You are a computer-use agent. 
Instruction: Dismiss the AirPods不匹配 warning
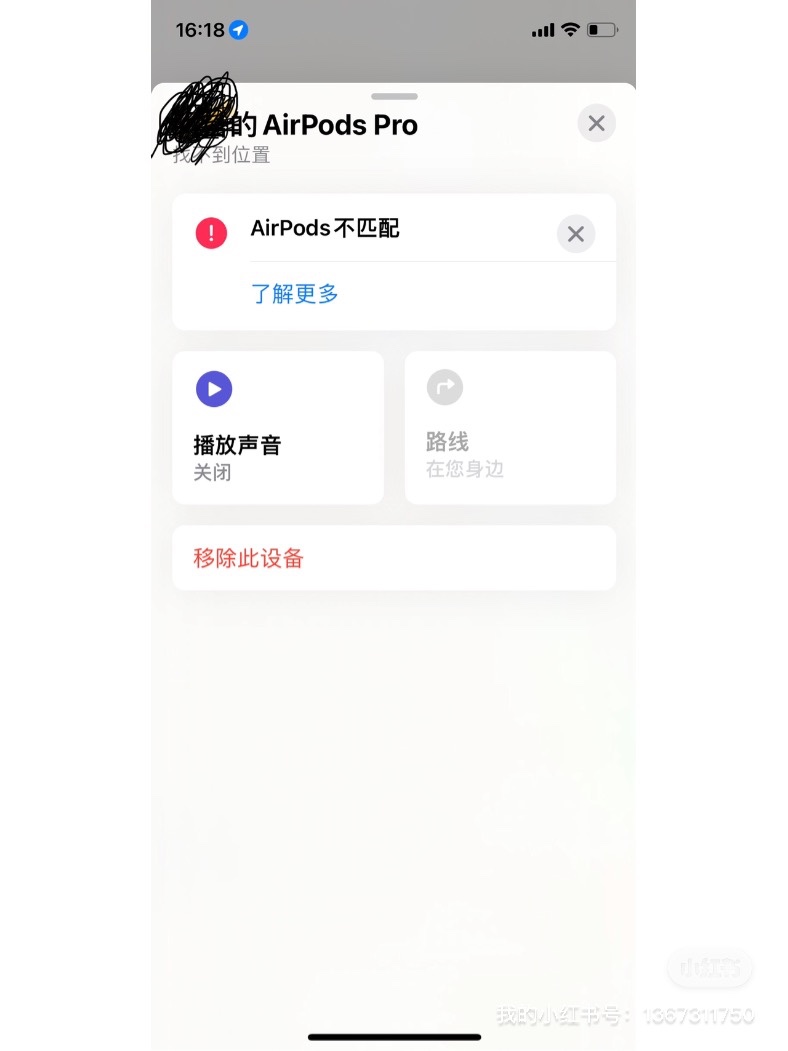[x=575, y=234]
